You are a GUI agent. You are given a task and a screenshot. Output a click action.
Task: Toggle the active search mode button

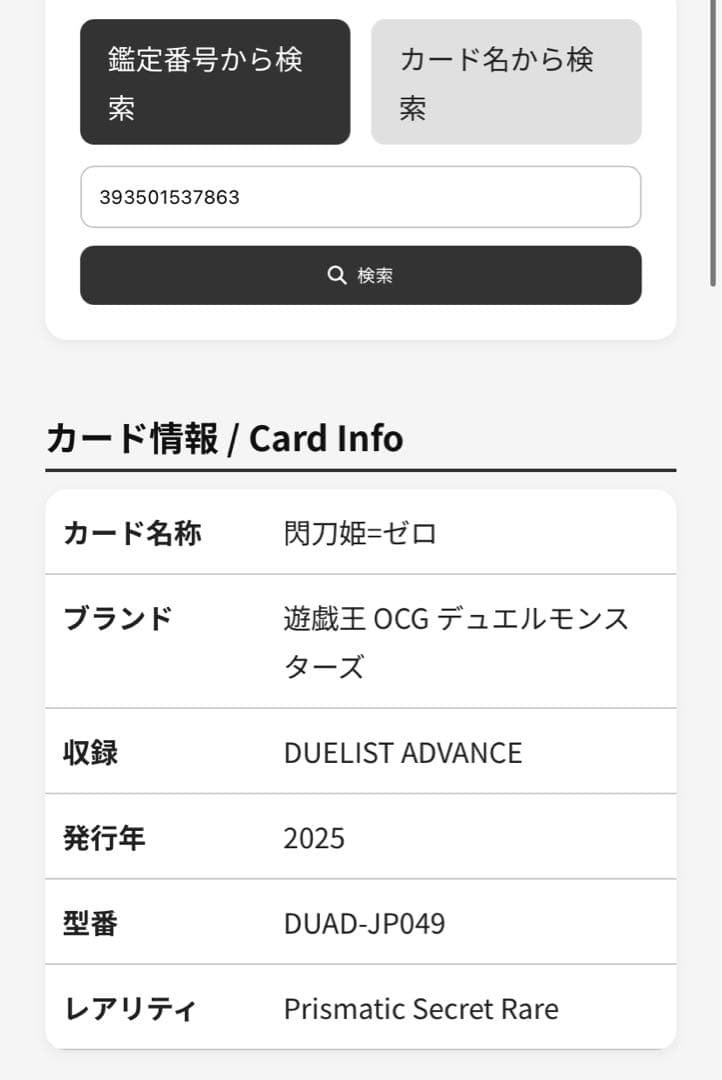214,80
